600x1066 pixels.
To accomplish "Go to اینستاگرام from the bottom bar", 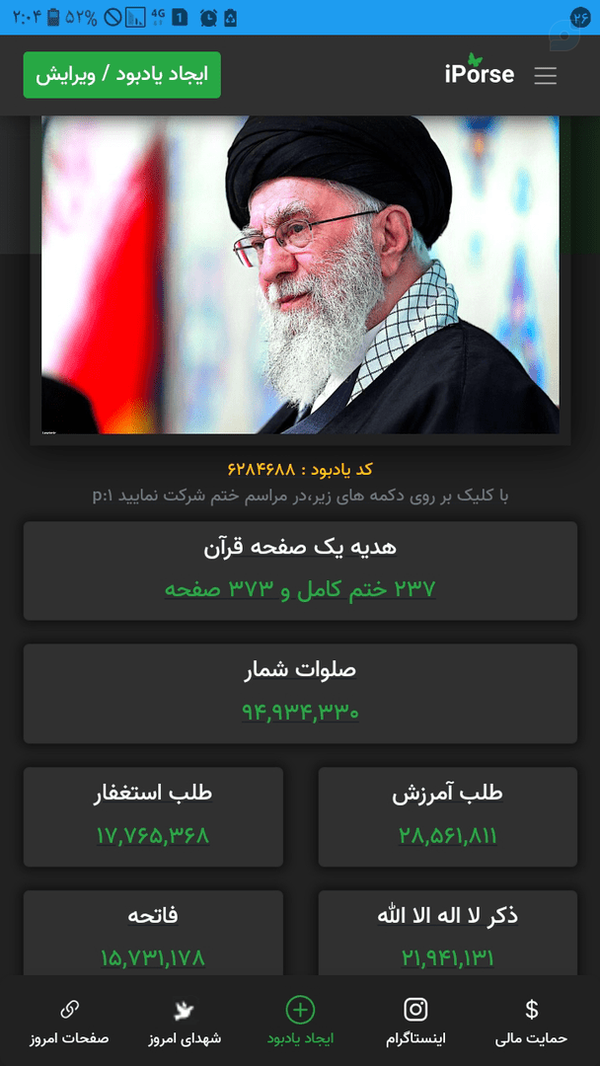I will tap(416, 1022).
